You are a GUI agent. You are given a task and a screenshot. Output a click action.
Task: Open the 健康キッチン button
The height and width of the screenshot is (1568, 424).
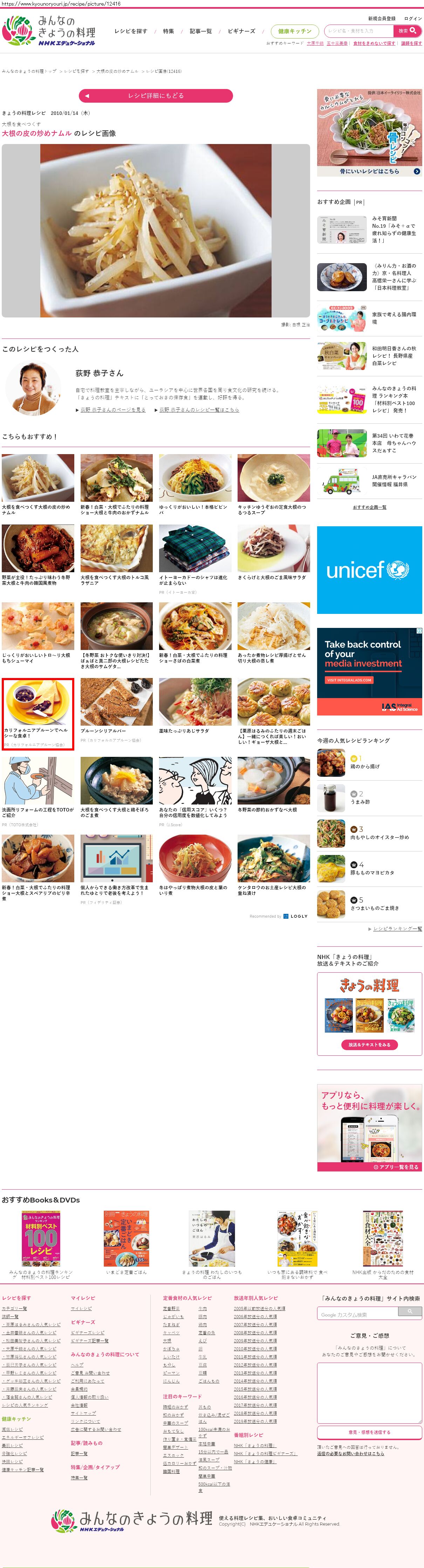(294, 31)
